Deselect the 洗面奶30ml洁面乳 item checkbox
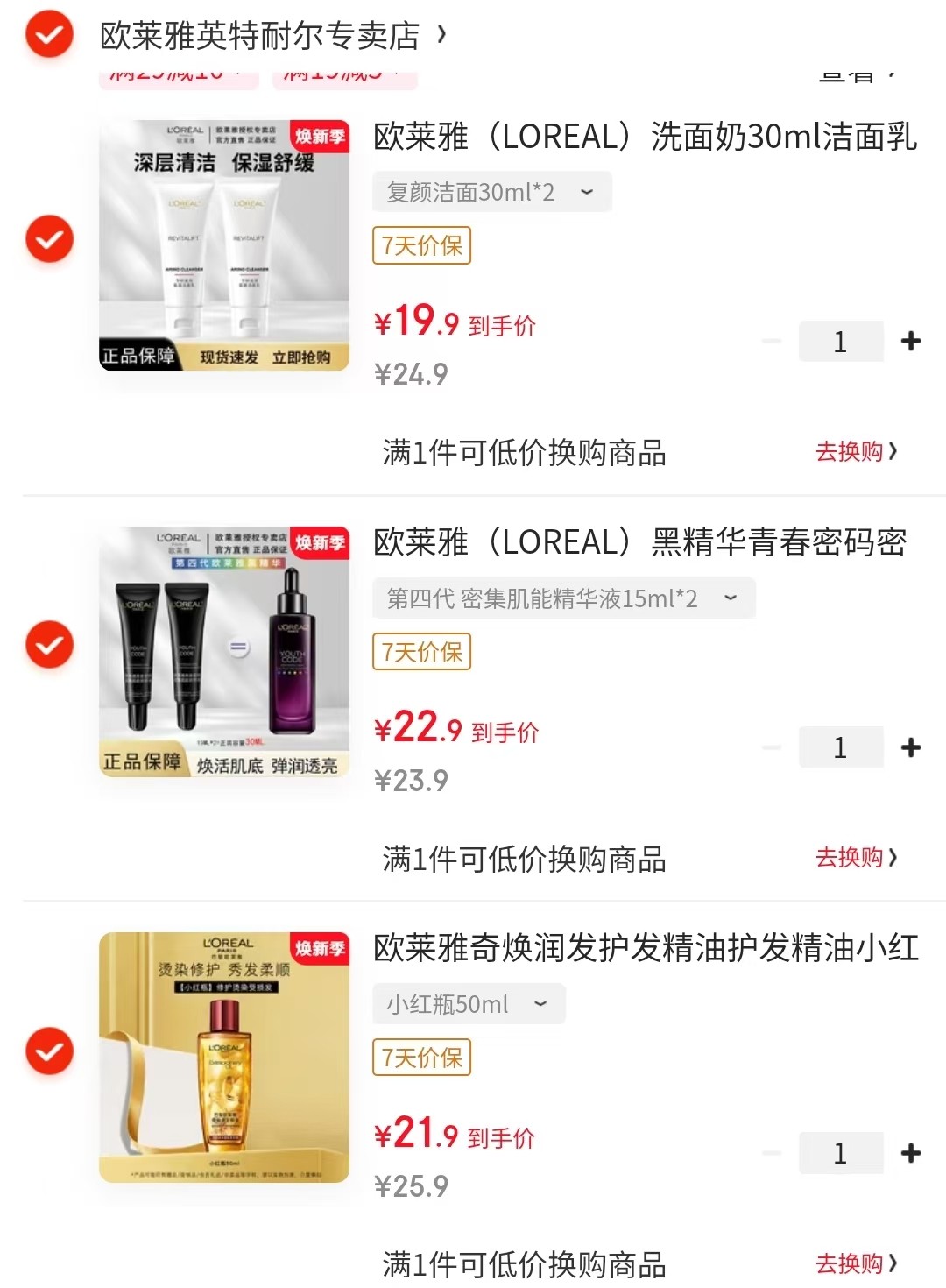Viewport: 946px width, 1288px height. coord(49,239)
